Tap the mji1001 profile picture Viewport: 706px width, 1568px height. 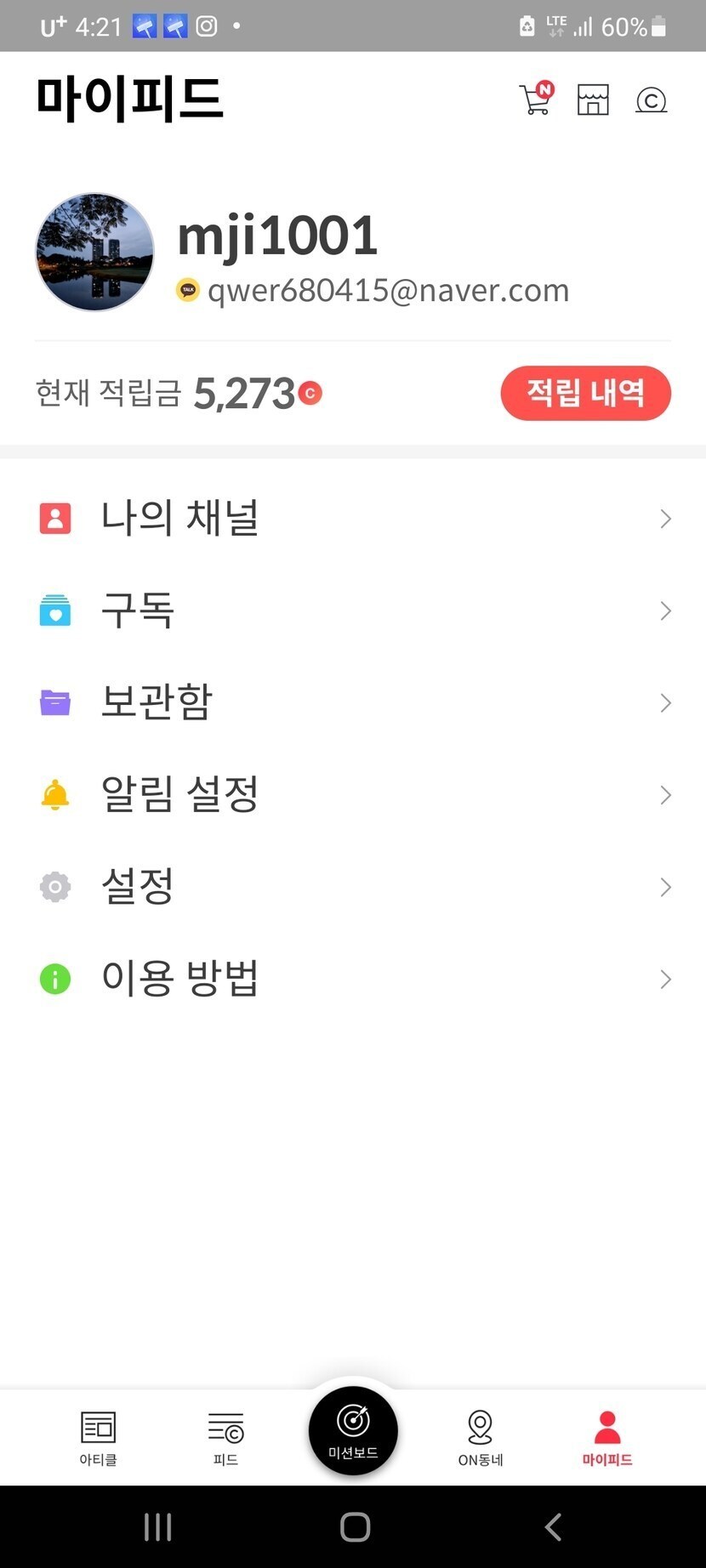(x=94, y=252)
